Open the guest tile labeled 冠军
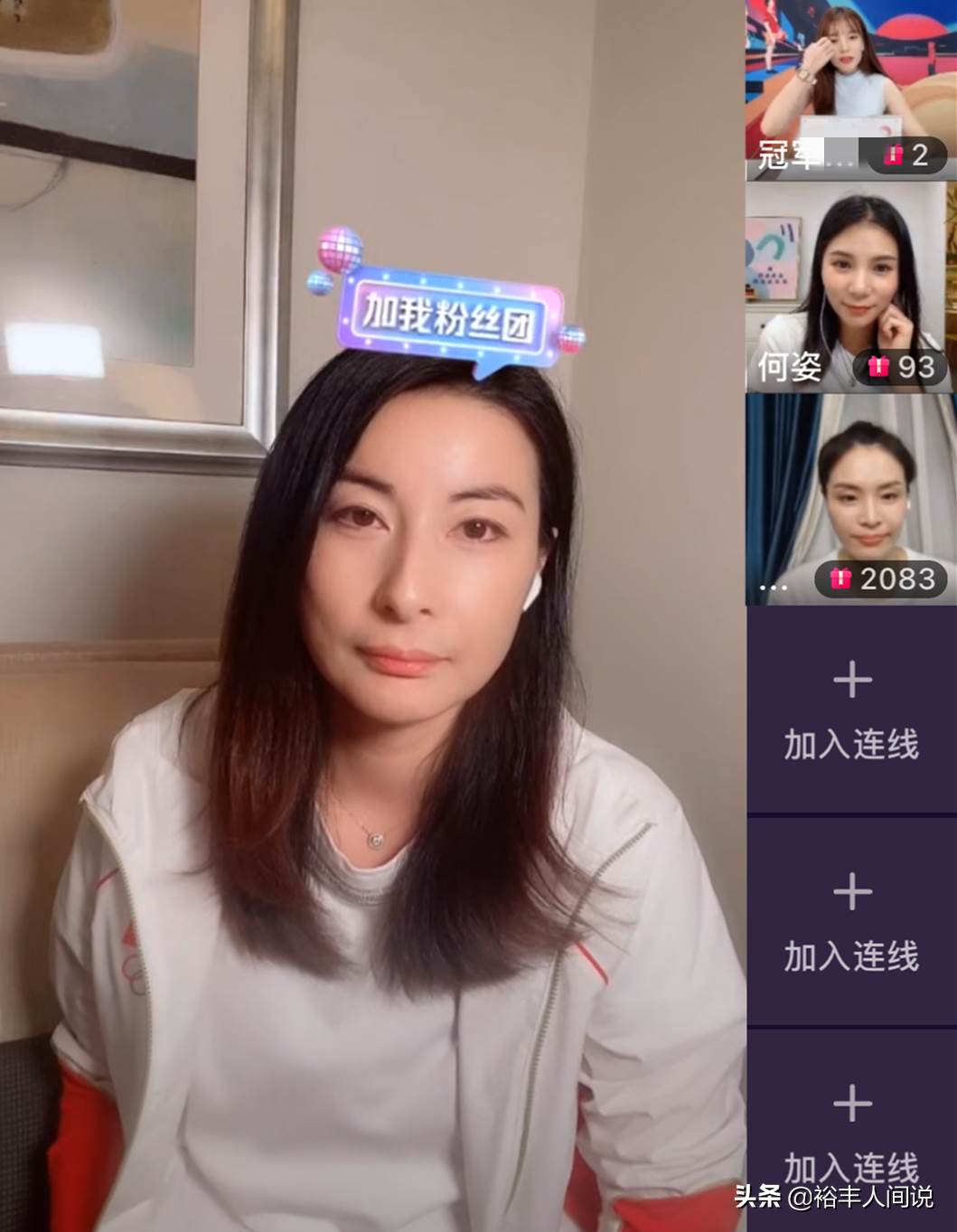Viewport: 957px width, 1232px height. pyautogui.click(x=849, y=89)
